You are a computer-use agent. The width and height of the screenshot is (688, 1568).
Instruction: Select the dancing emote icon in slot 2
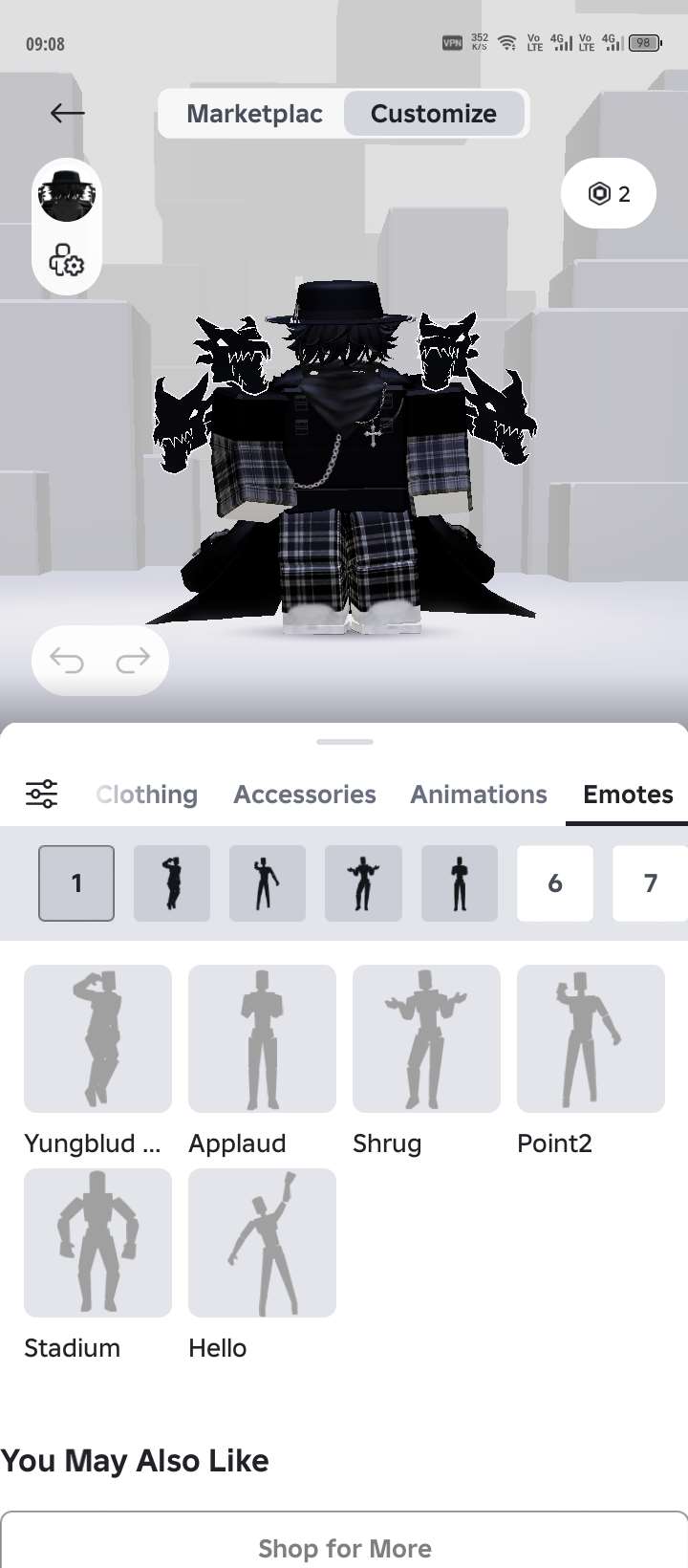click(172, 882)
